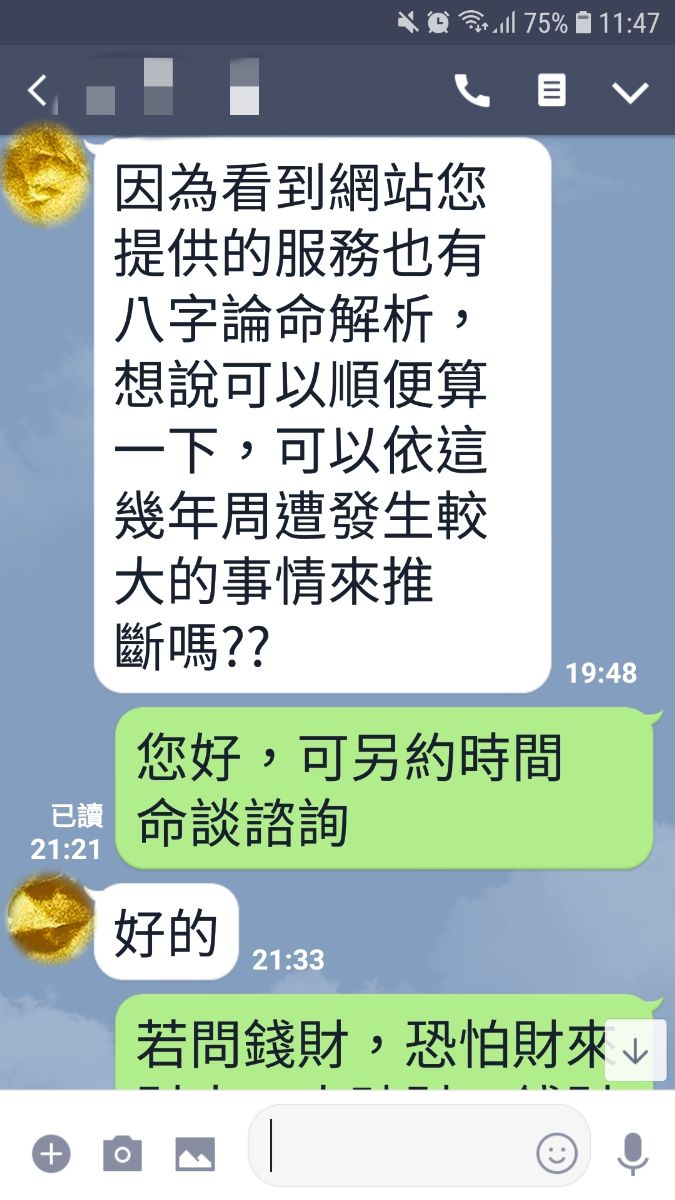The height and width of the screenshot is (1200, 675).
Task: Open the chat notes icon
Action: pyautogui.click(x=551, y=91)
